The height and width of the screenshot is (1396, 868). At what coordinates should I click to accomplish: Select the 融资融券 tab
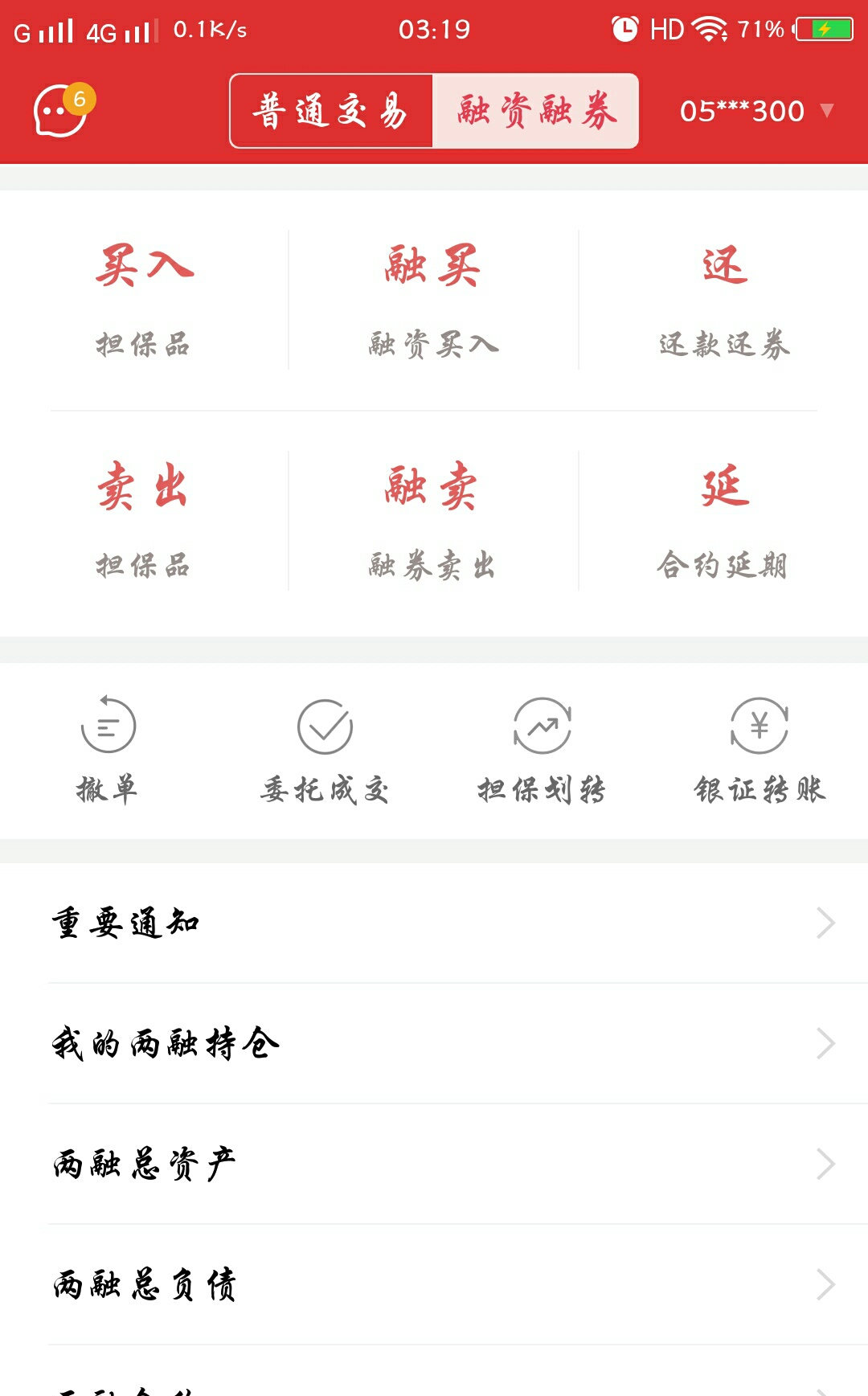(536, 111)
